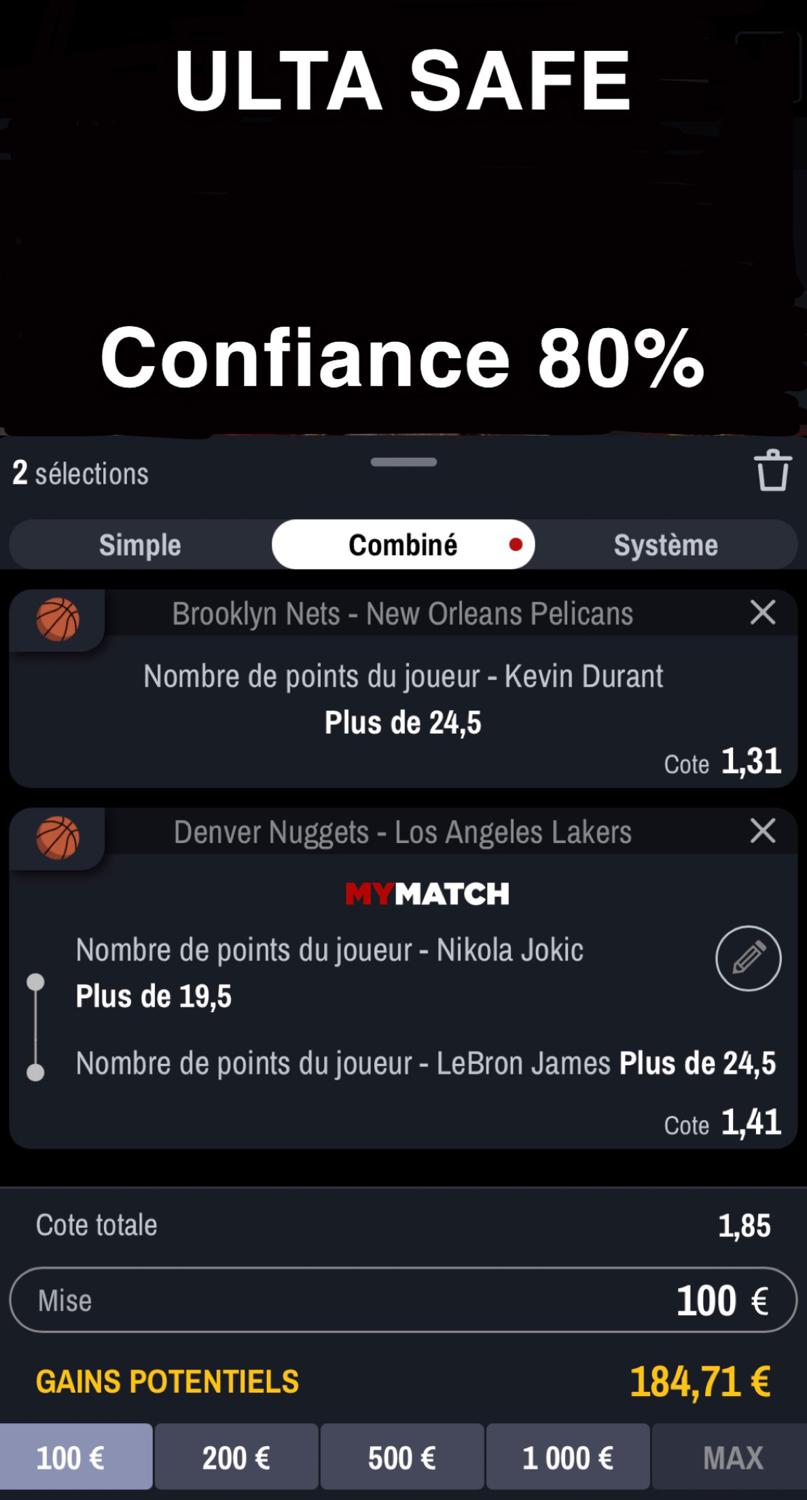This screenshot has height=1500, width=807.
Task: Pick the 1 000 € quick stake
Action: coord(568,1457)
